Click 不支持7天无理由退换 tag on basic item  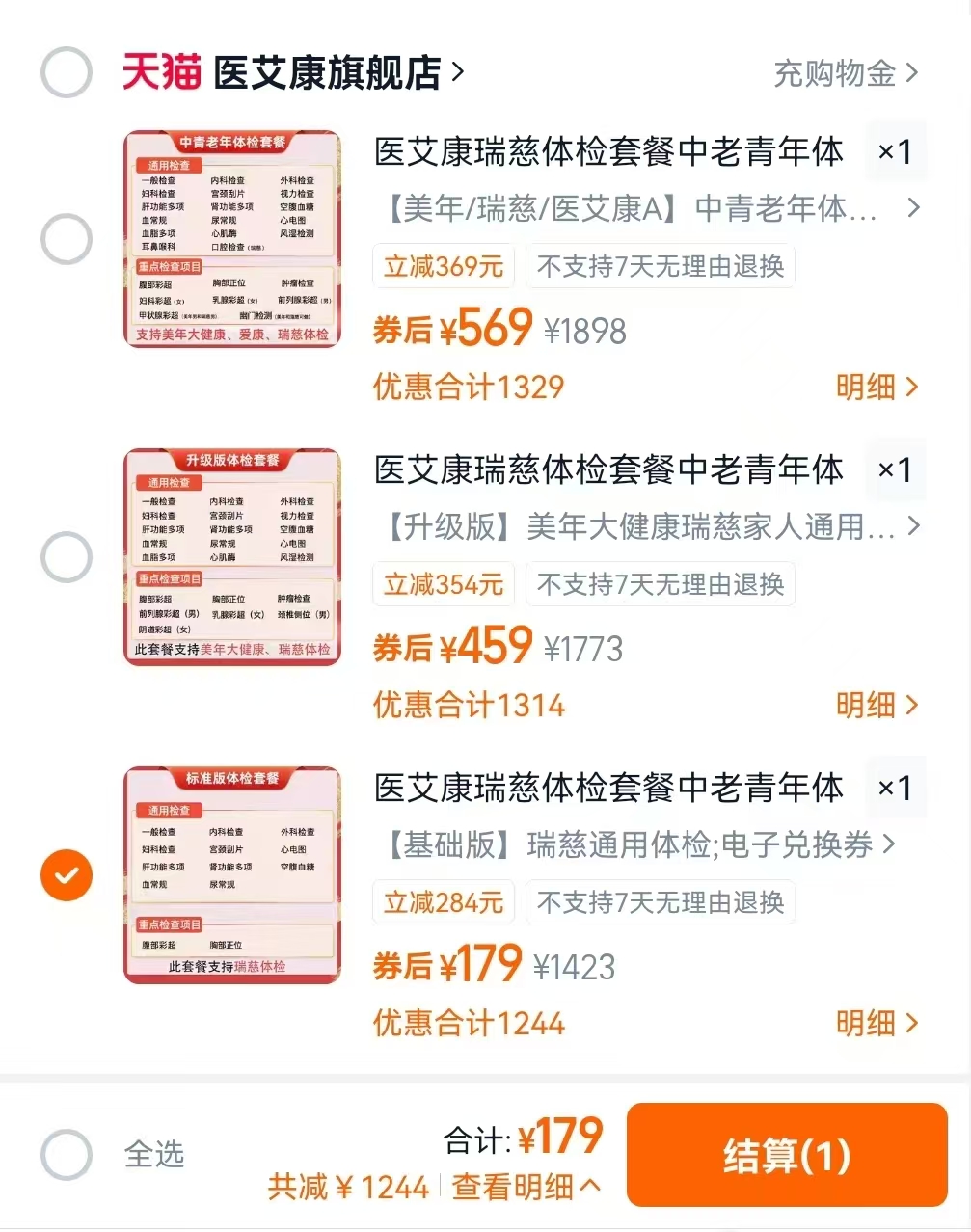pos(660,901)
